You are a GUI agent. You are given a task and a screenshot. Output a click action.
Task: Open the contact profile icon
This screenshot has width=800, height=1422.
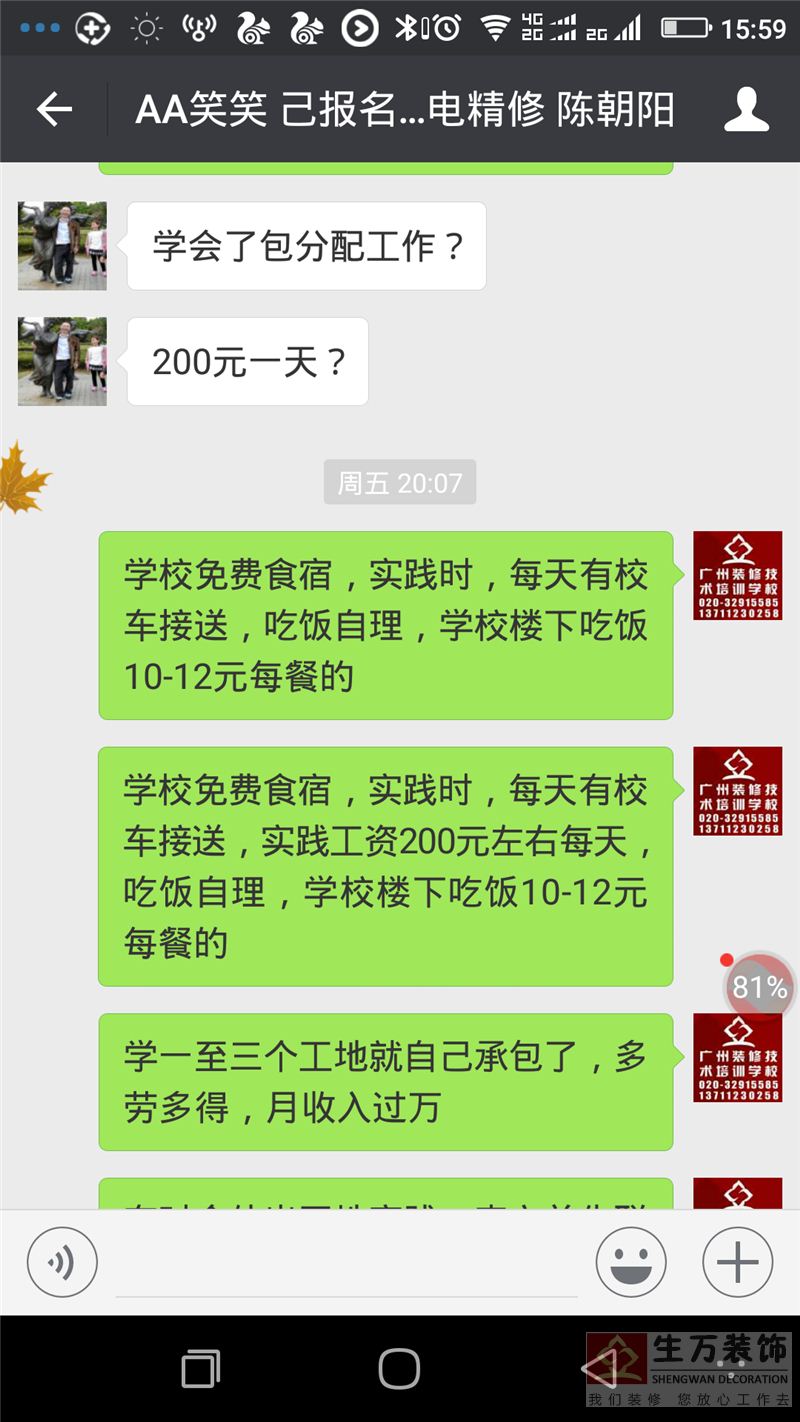point(746,109)
